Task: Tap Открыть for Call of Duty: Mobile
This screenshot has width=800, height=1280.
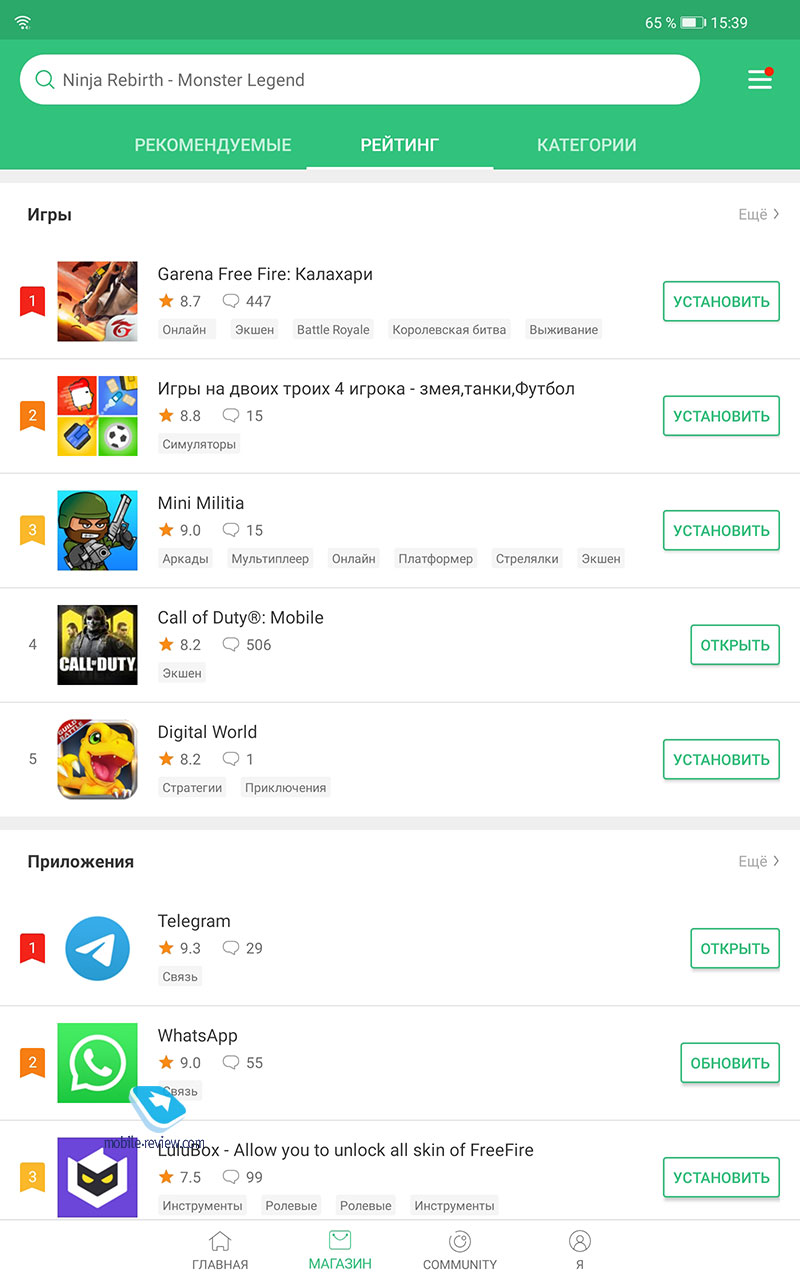Action: (x=734, y=645)
